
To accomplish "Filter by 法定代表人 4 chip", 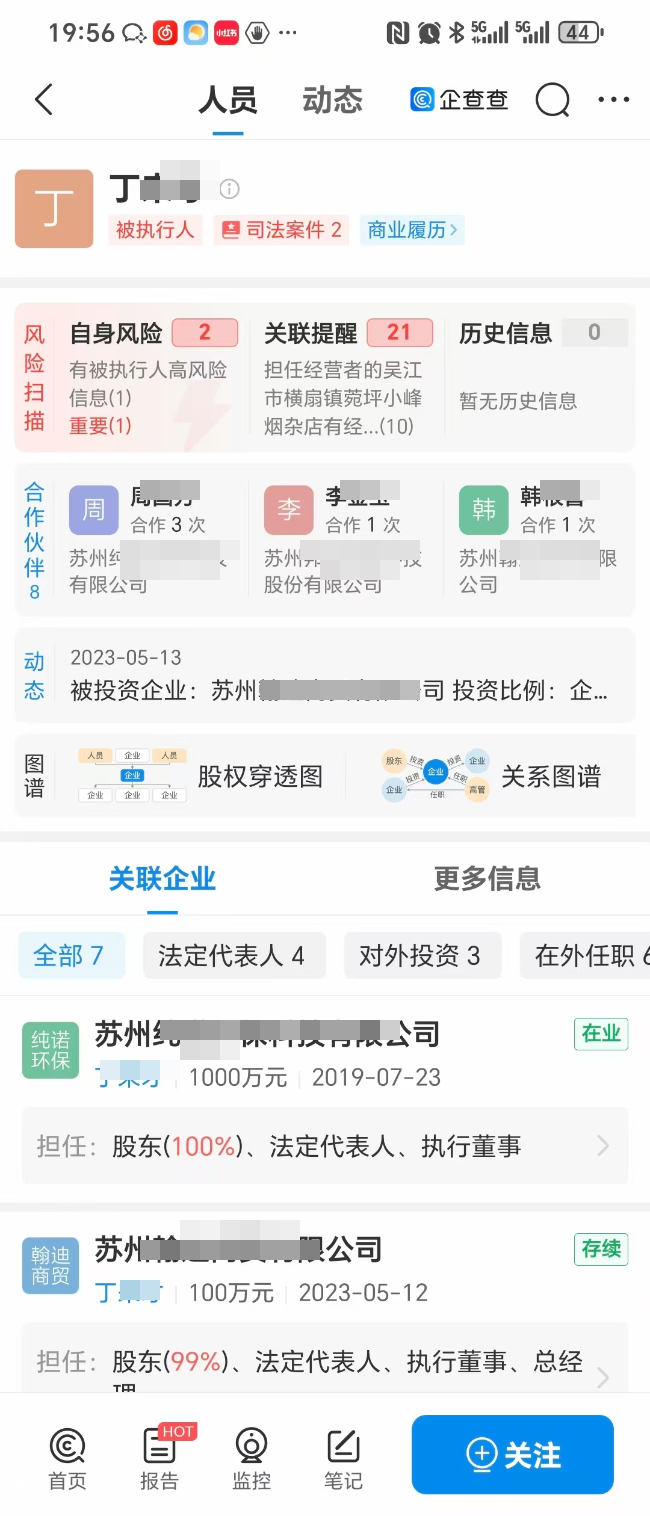I will (232, 956).
